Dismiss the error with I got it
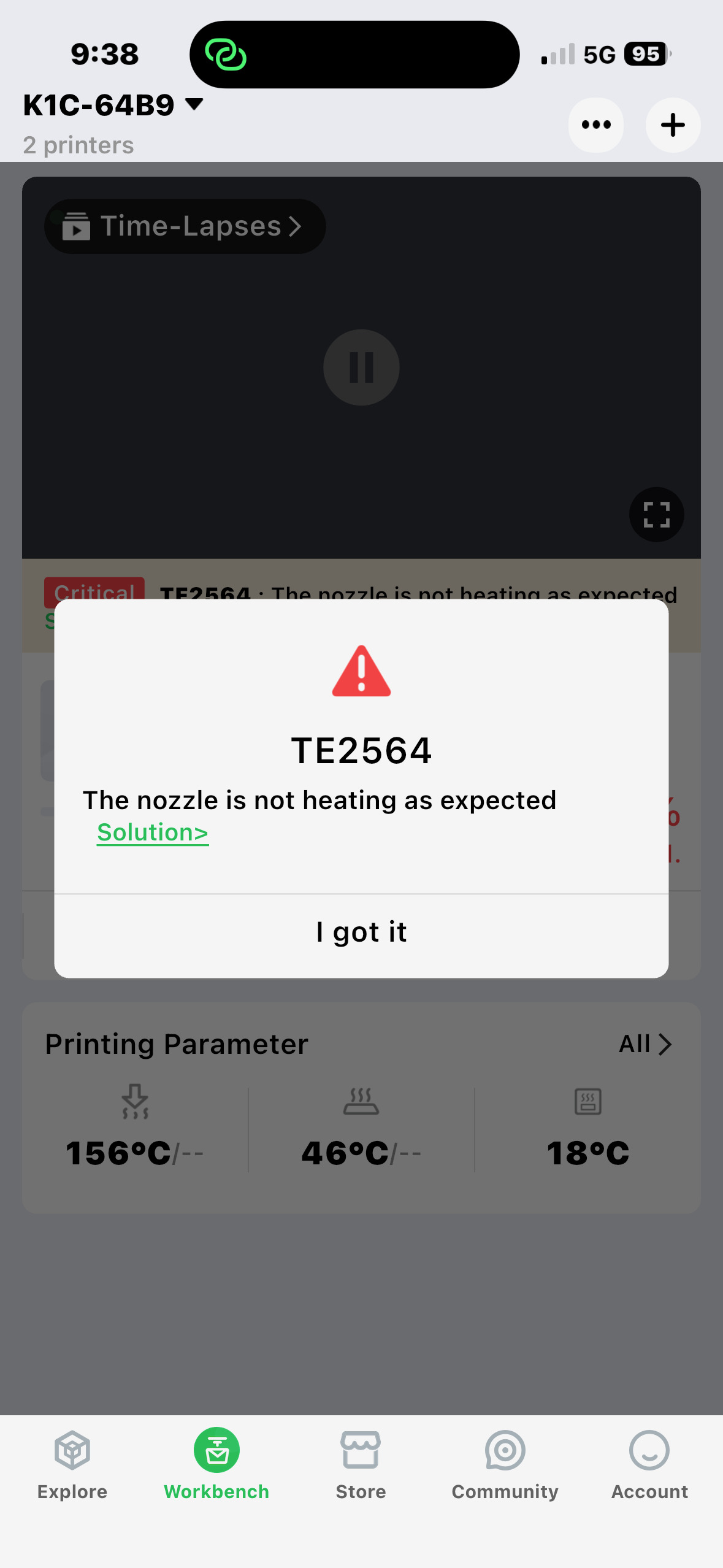This screenshot has height=1568, width=723. (x=361, y=933)
